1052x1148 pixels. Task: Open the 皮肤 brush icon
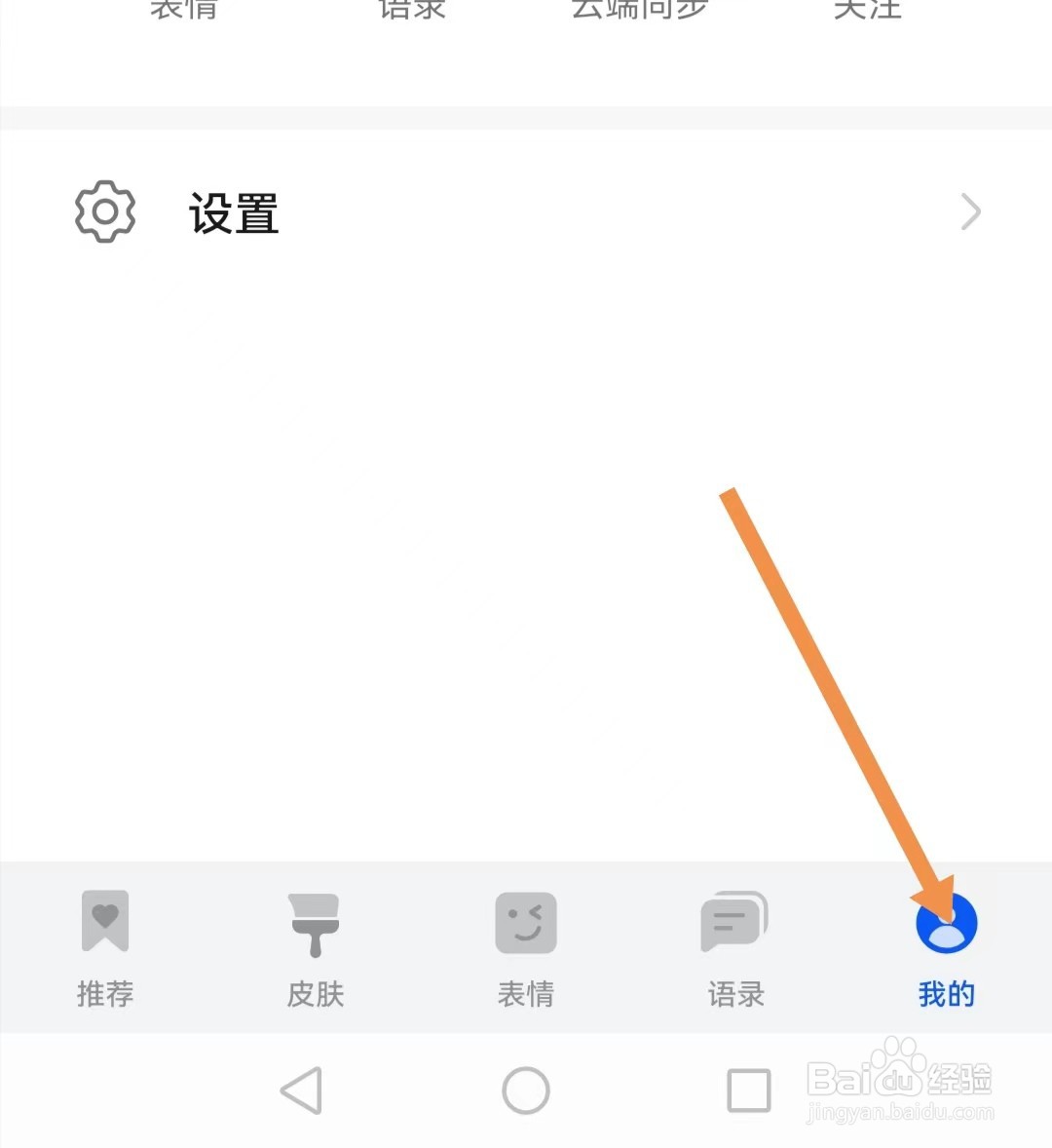coord(315,921)
